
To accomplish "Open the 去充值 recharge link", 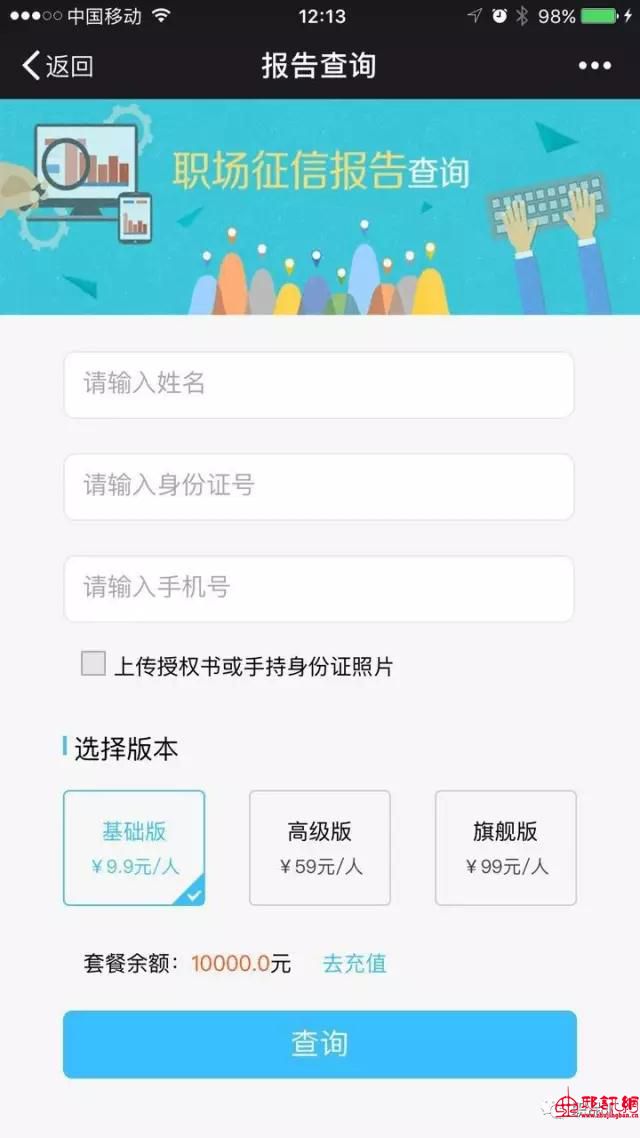I will (x=354, y=964).
